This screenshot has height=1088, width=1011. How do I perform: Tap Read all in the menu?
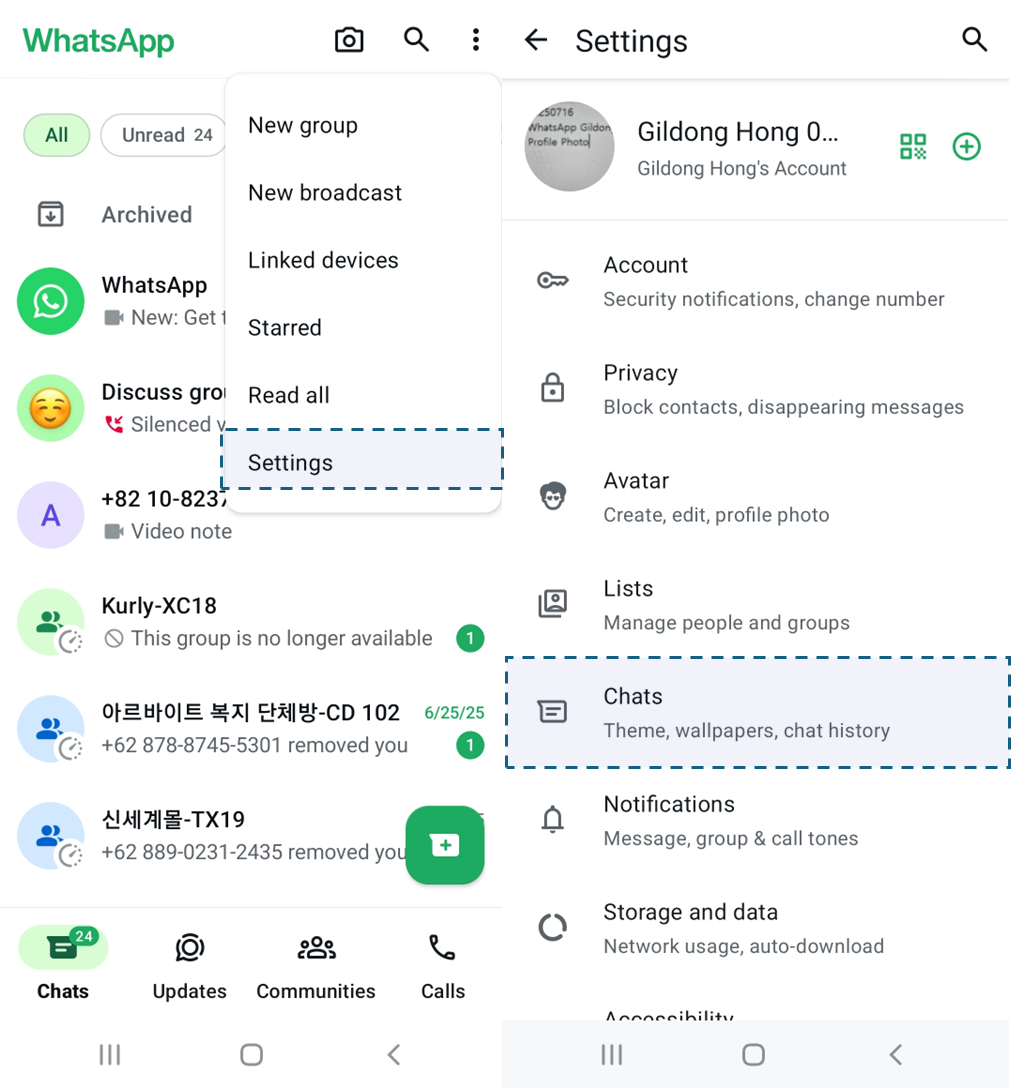point(289,395)
